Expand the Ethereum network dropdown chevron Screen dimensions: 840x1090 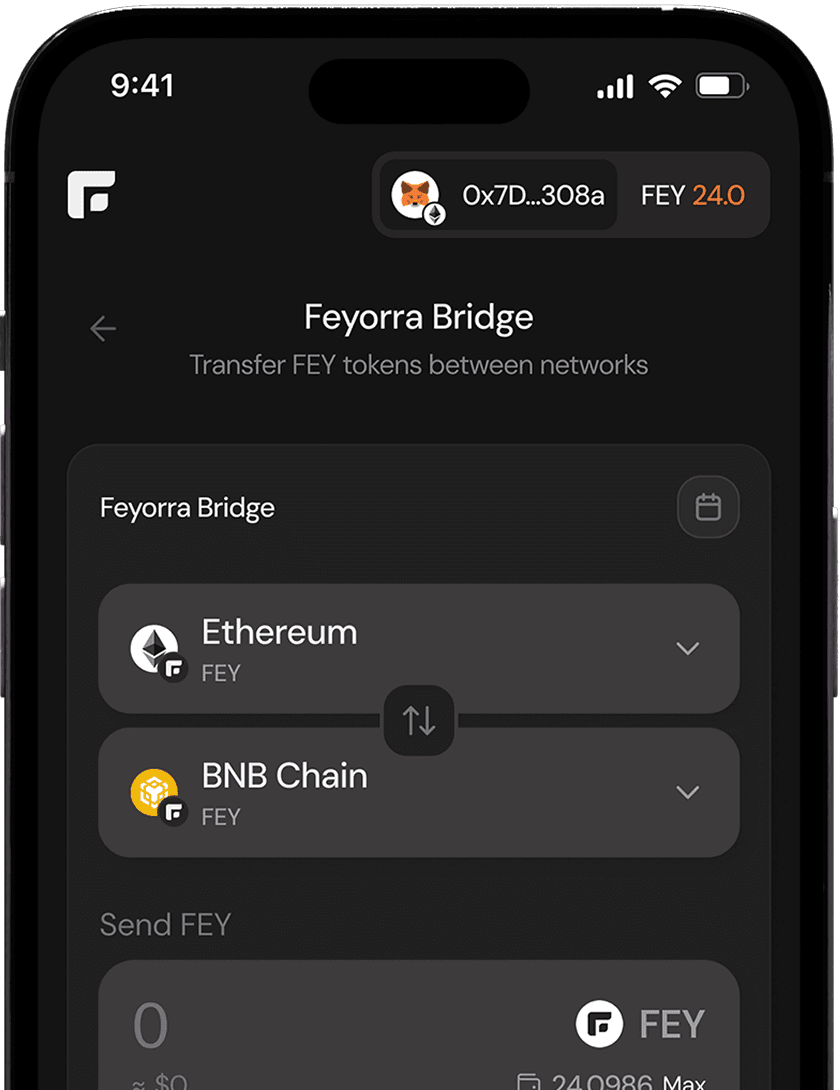(x=688, y=648)
